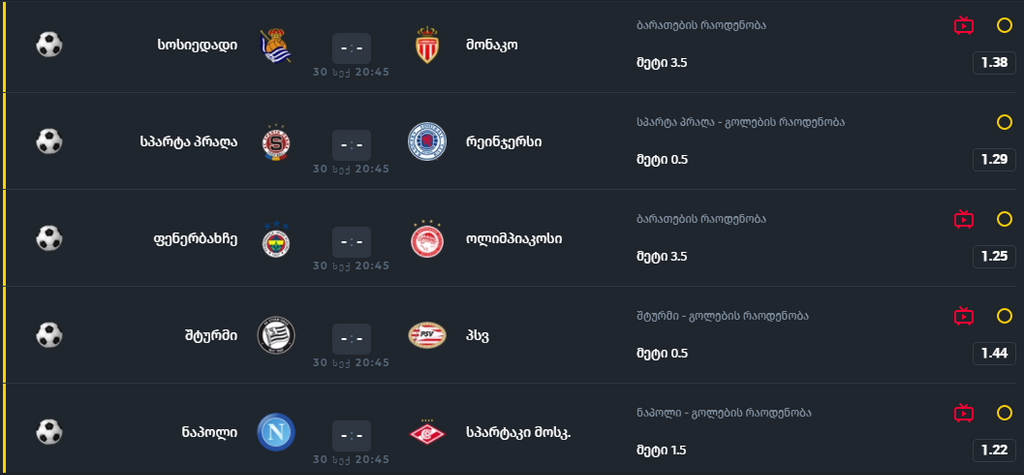Select odds 1.25 for ფენერბახჩე vs ოლიმპიაკოსი

click(994, 257)
